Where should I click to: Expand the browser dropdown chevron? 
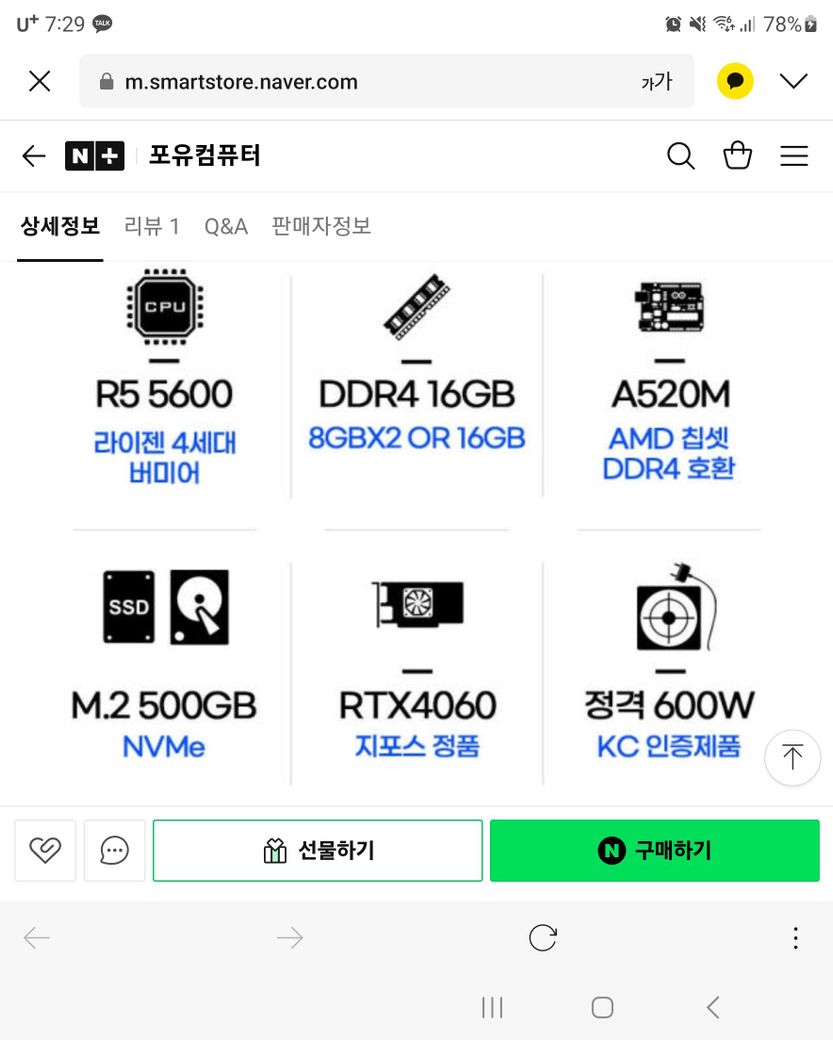click(x=794, y=81)
